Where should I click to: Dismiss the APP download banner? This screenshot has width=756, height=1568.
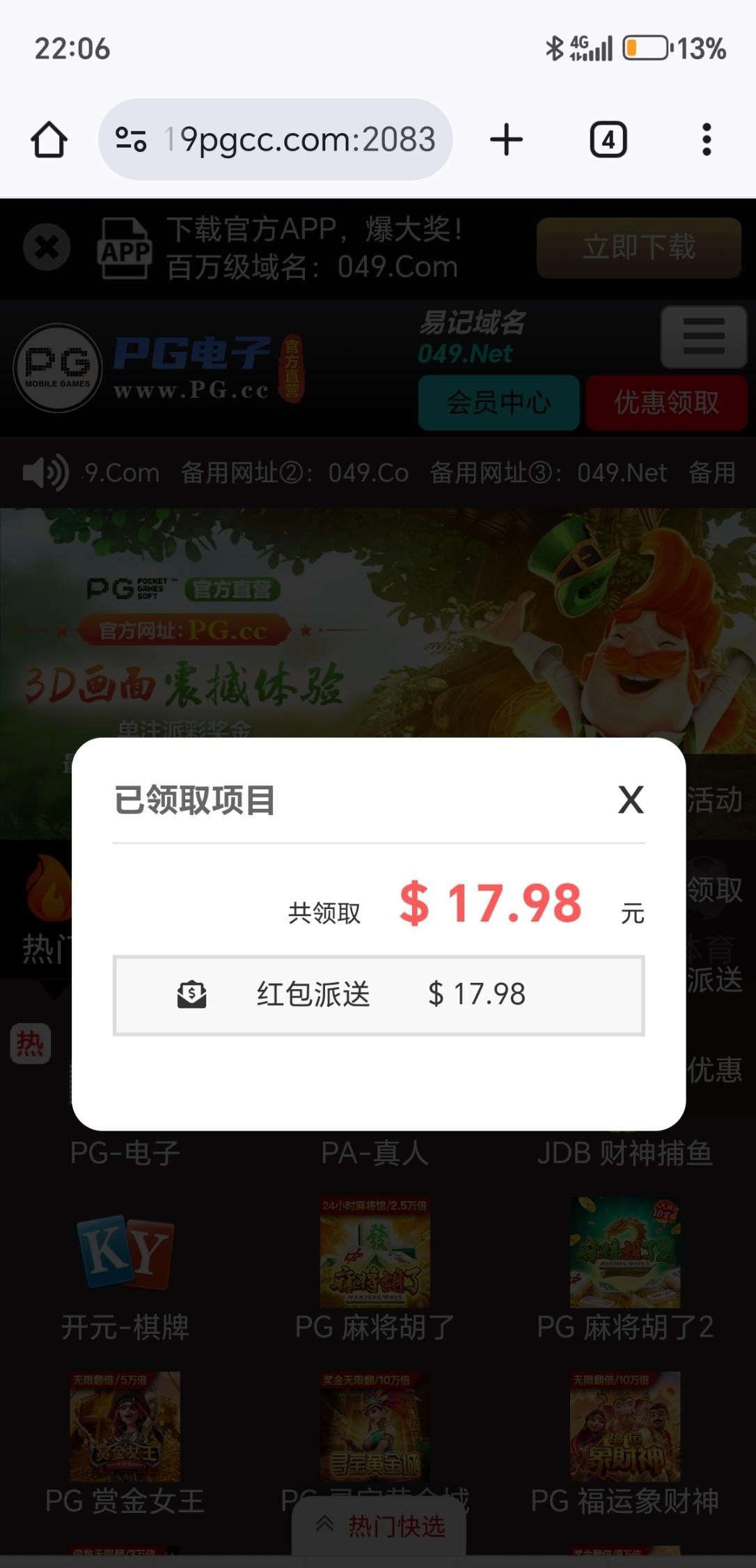click(x=47, y=247)
